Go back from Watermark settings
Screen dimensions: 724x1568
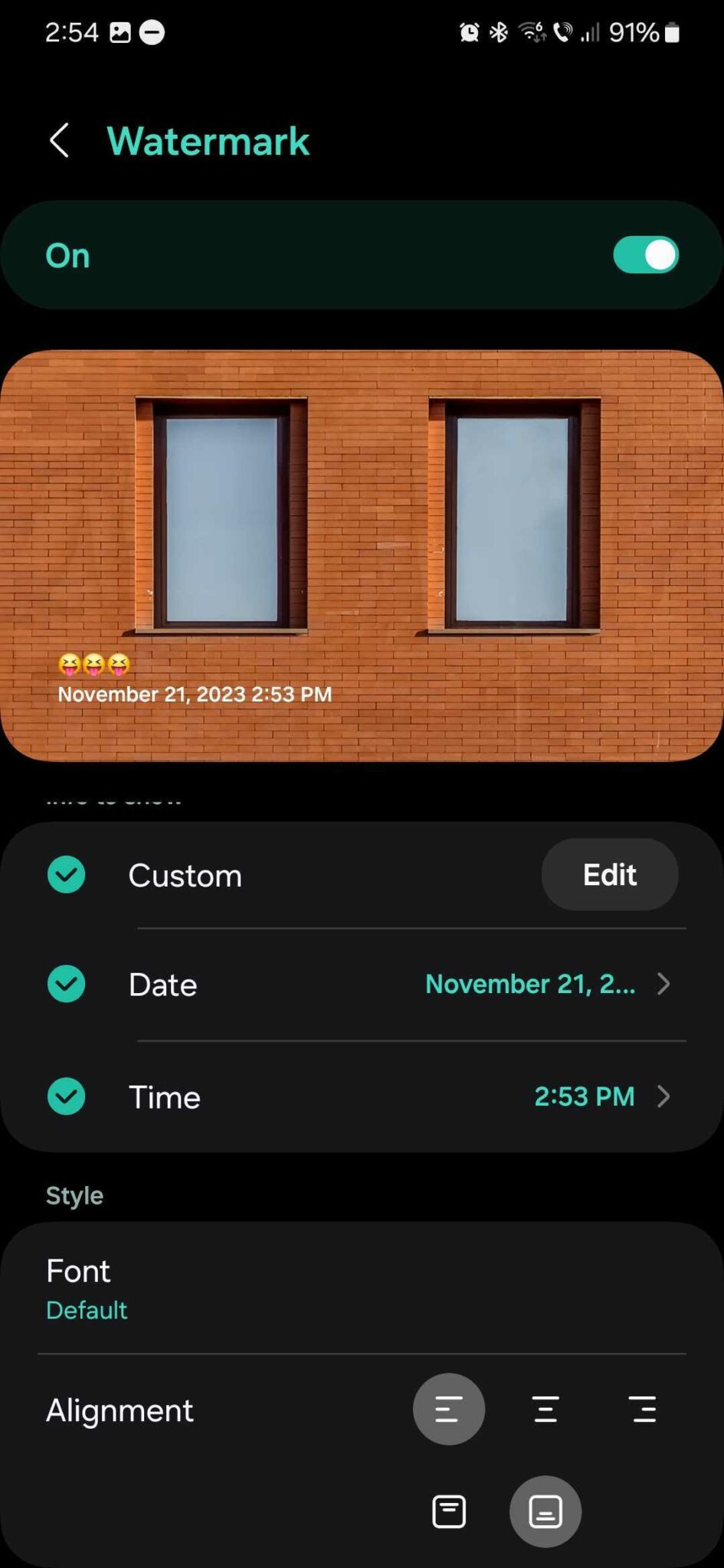click(x=59, y=141)
